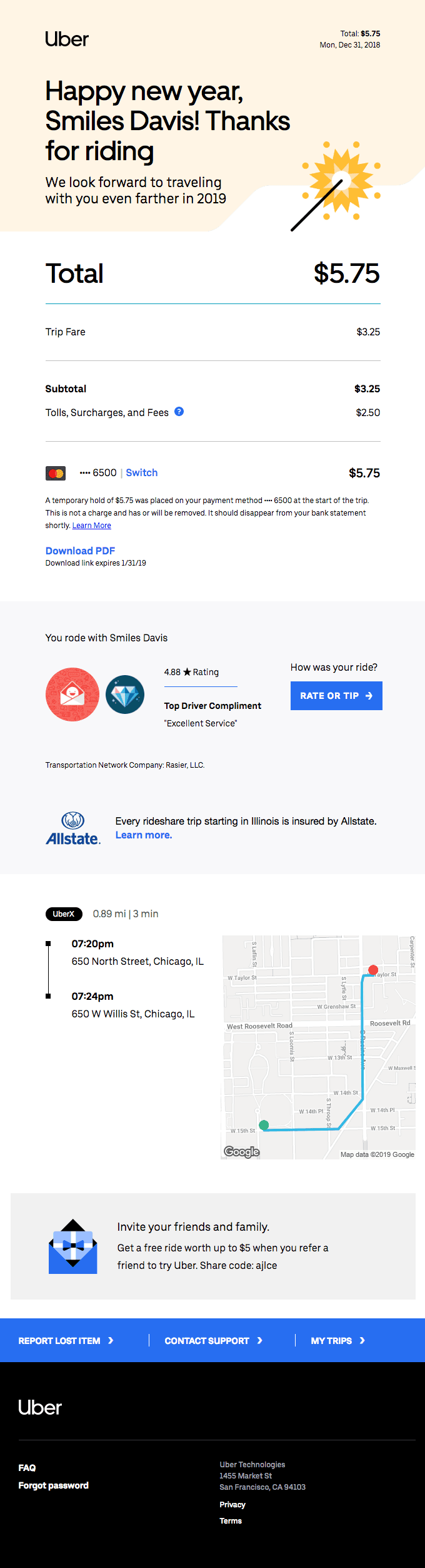Tap the Forgot password link

coord(53,1485)
